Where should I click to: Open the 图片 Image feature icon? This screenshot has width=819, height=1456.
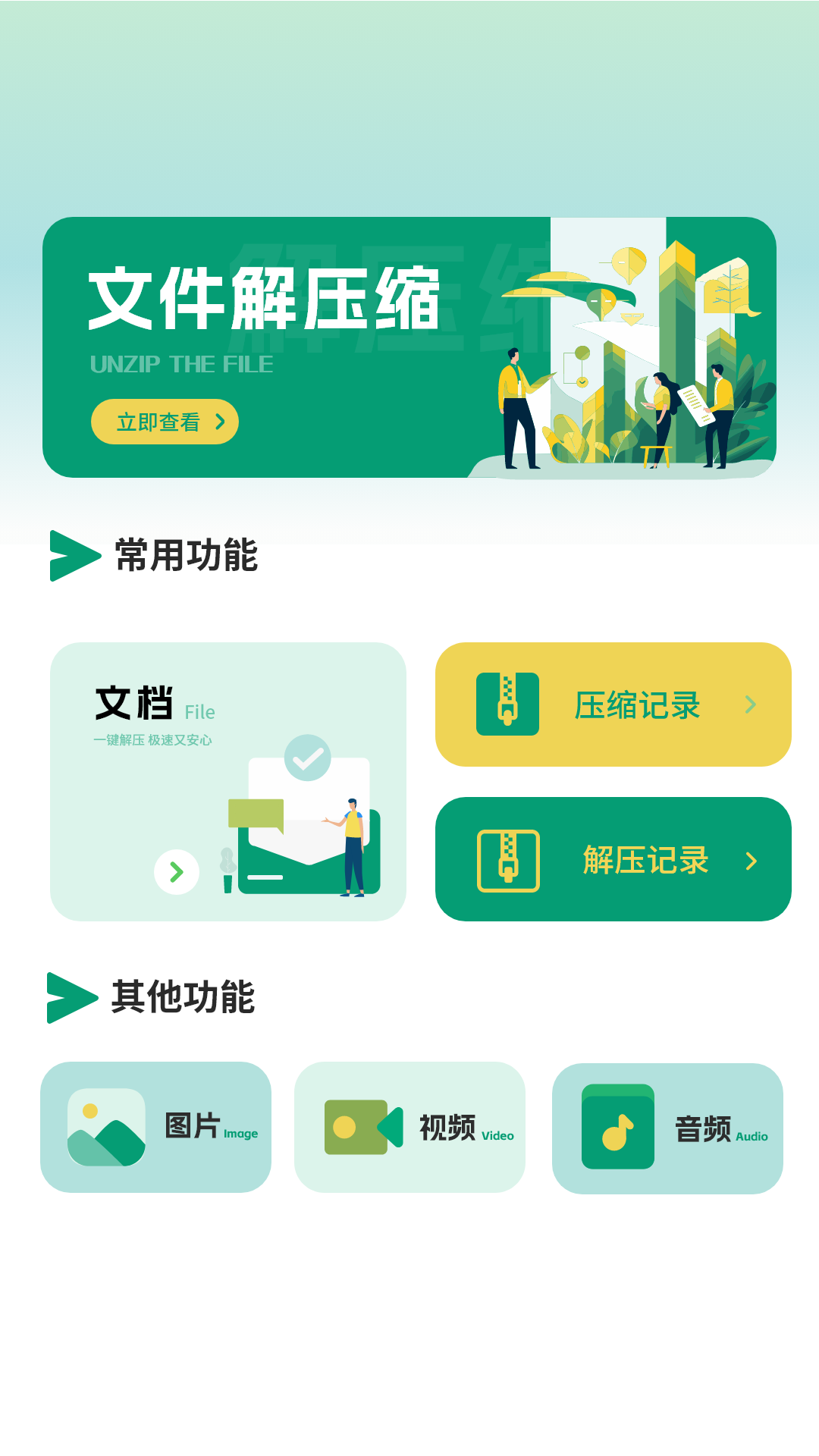pos(106,1128)
